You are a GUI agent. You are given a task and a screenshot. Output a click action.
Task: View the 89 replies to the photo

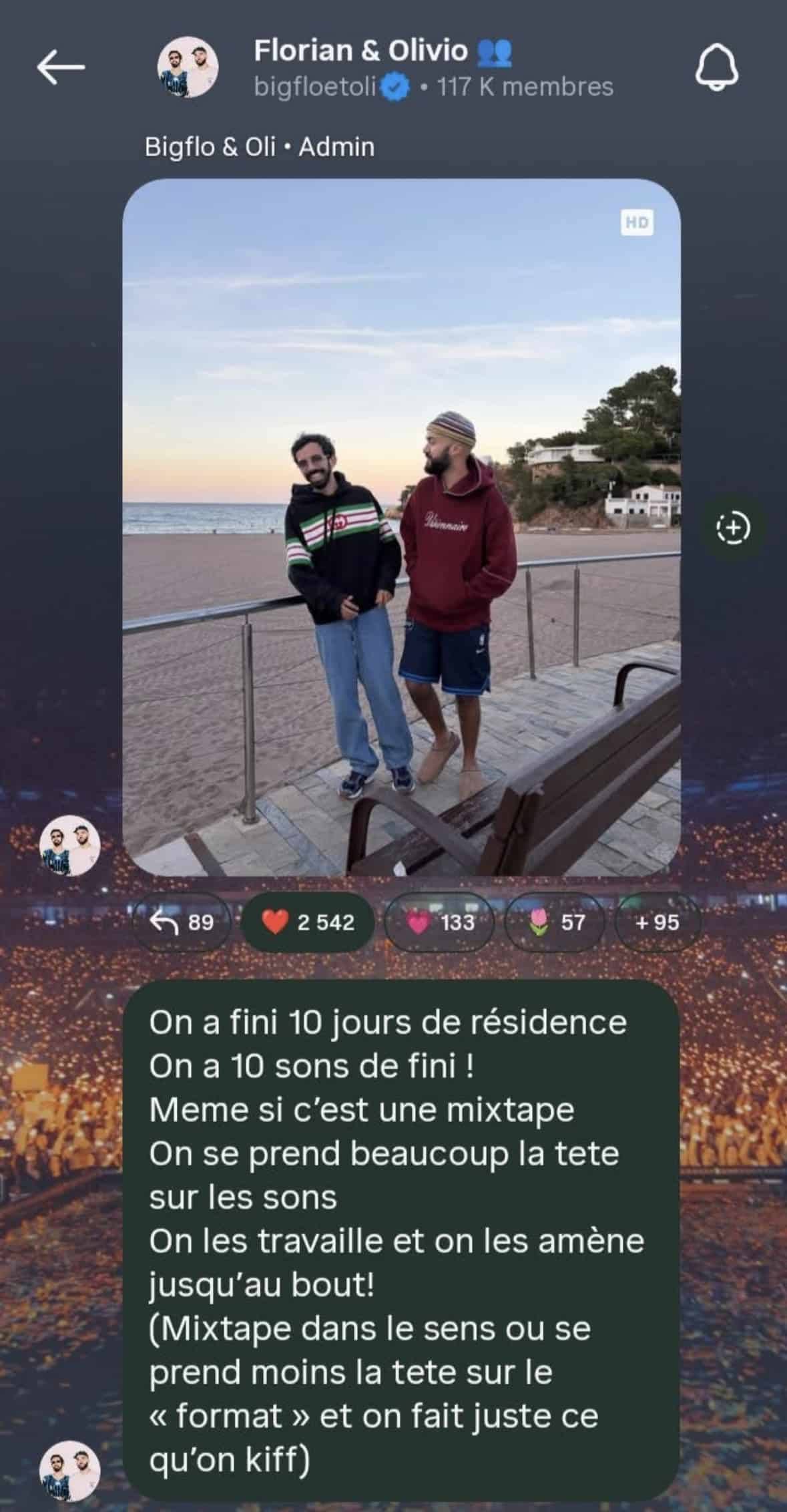click(182, 922)
